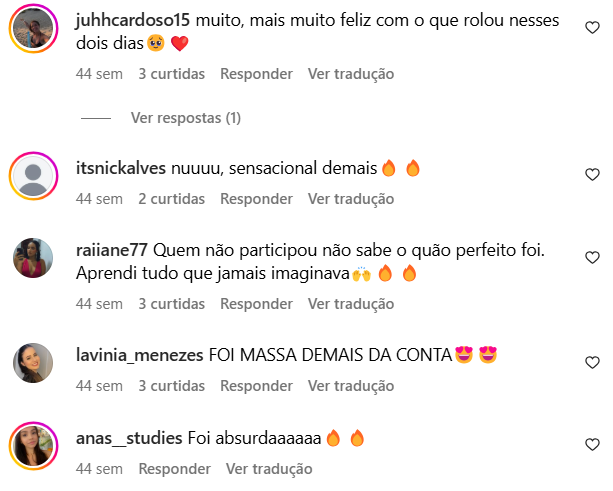The image size is (613, 491).
Task: Like the comment by anas__studies
Action: tap(591, 443)
